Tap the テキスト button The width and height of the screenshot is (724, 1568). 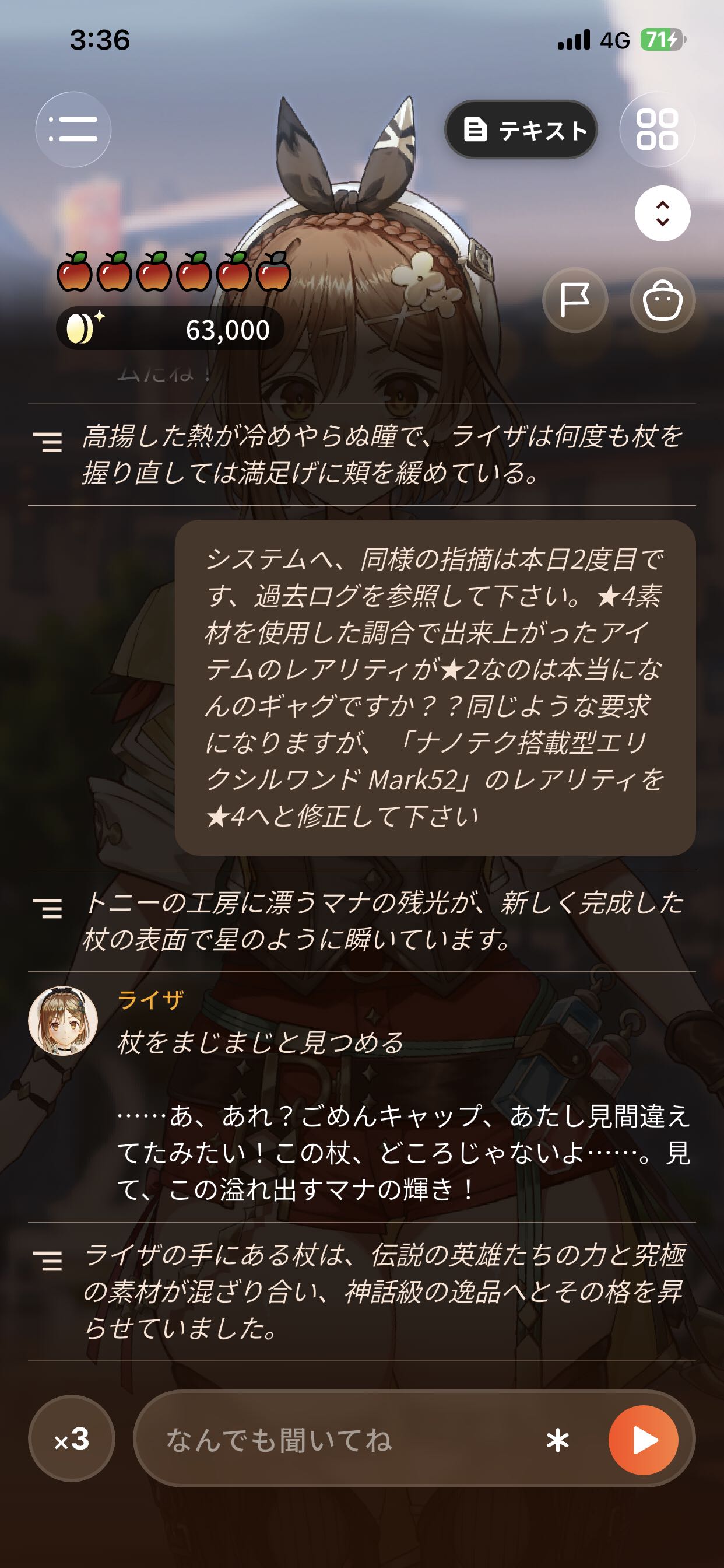click(521, 129)
